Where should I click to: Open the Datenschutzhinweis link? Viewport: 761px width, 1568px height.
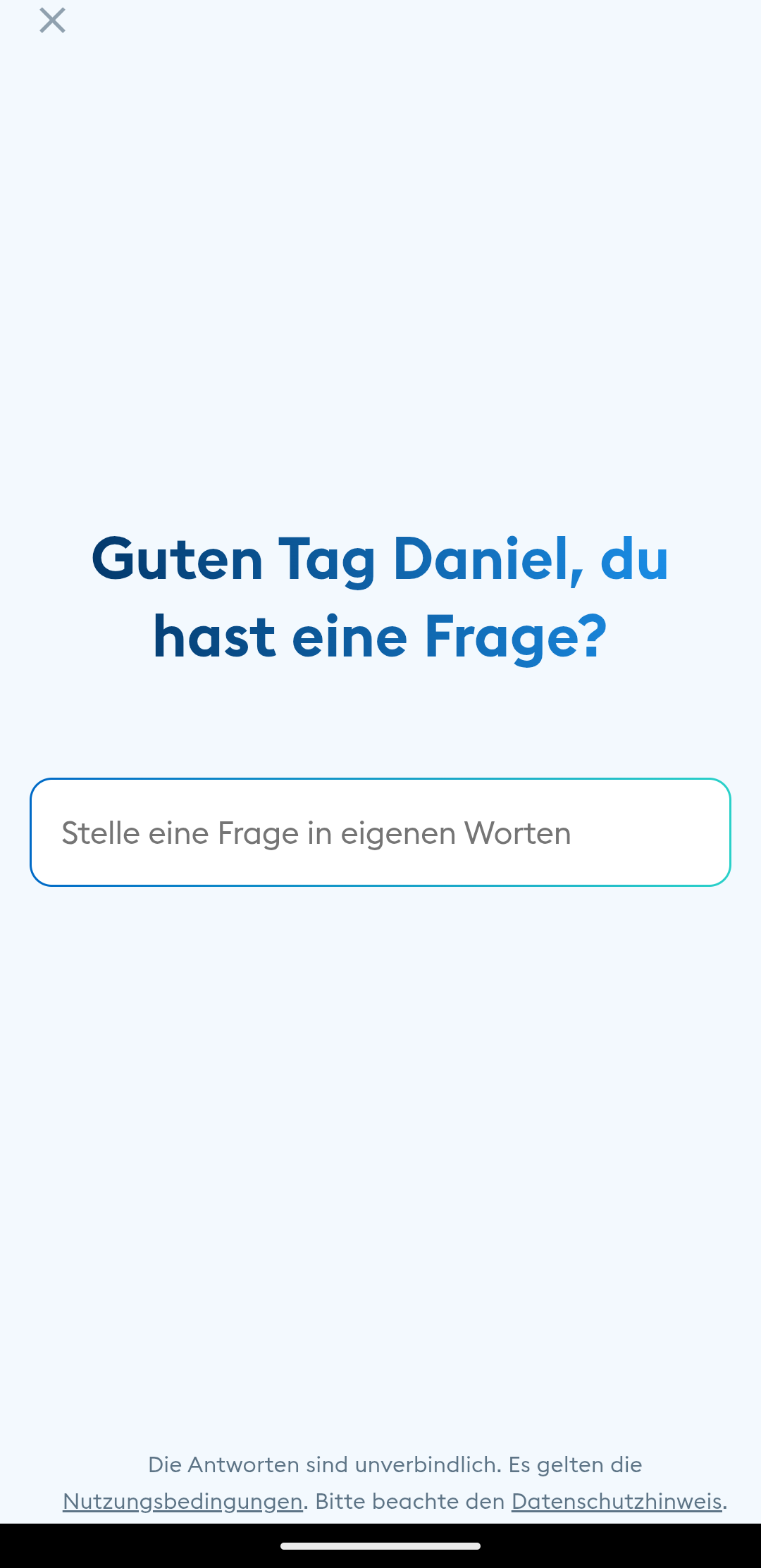point(617,1501)
